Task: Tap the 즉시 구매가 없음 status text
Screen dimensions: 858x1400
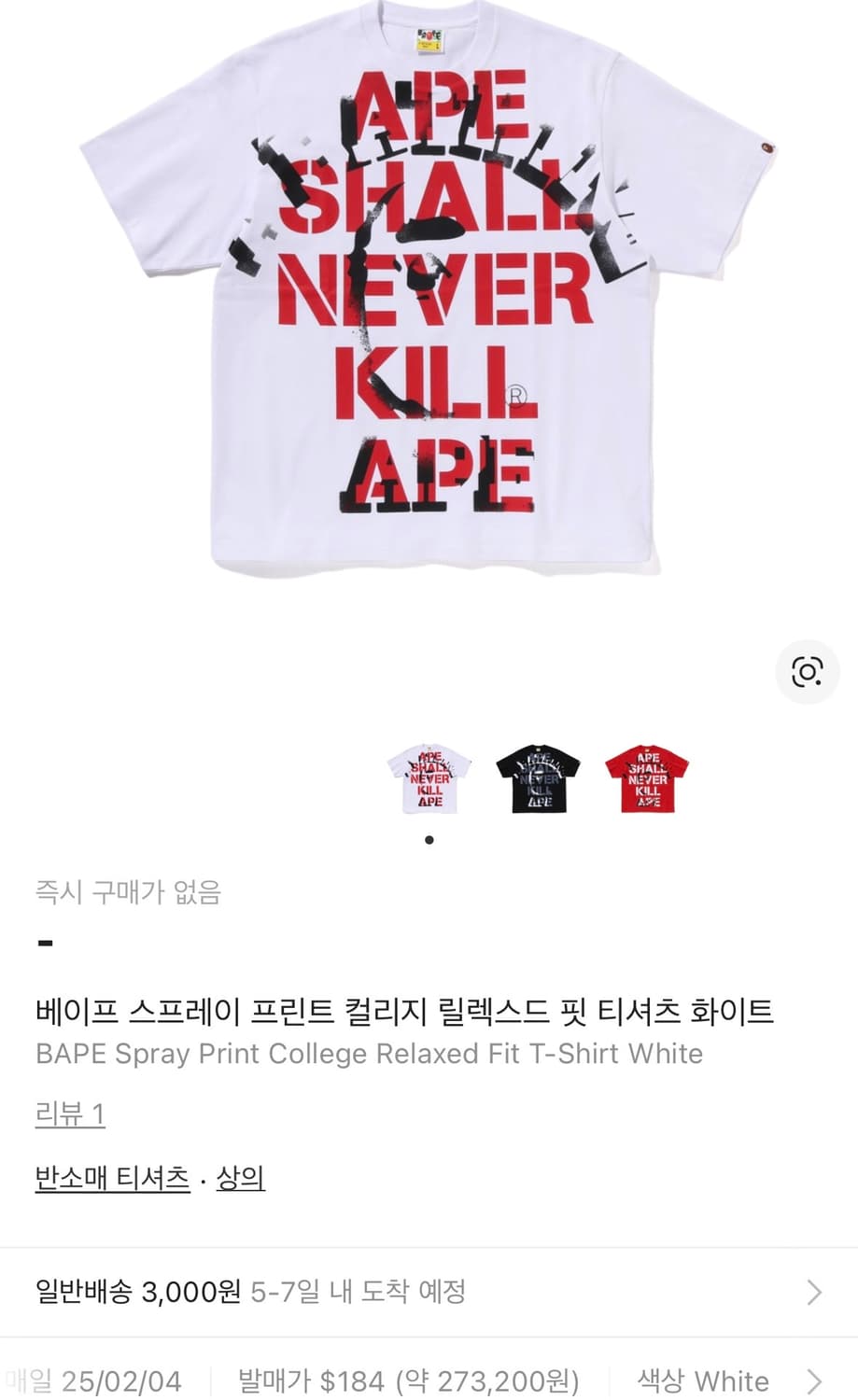Action: pyautogui.click(x=128, y=892)
